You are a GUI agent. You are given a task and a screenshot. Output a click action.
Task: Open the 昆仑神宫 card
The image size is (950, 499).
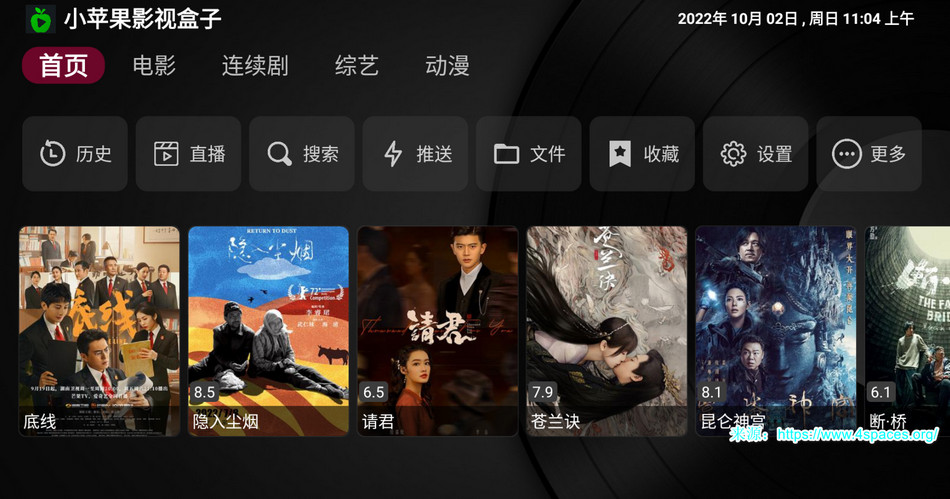click(x=776, y=330)
